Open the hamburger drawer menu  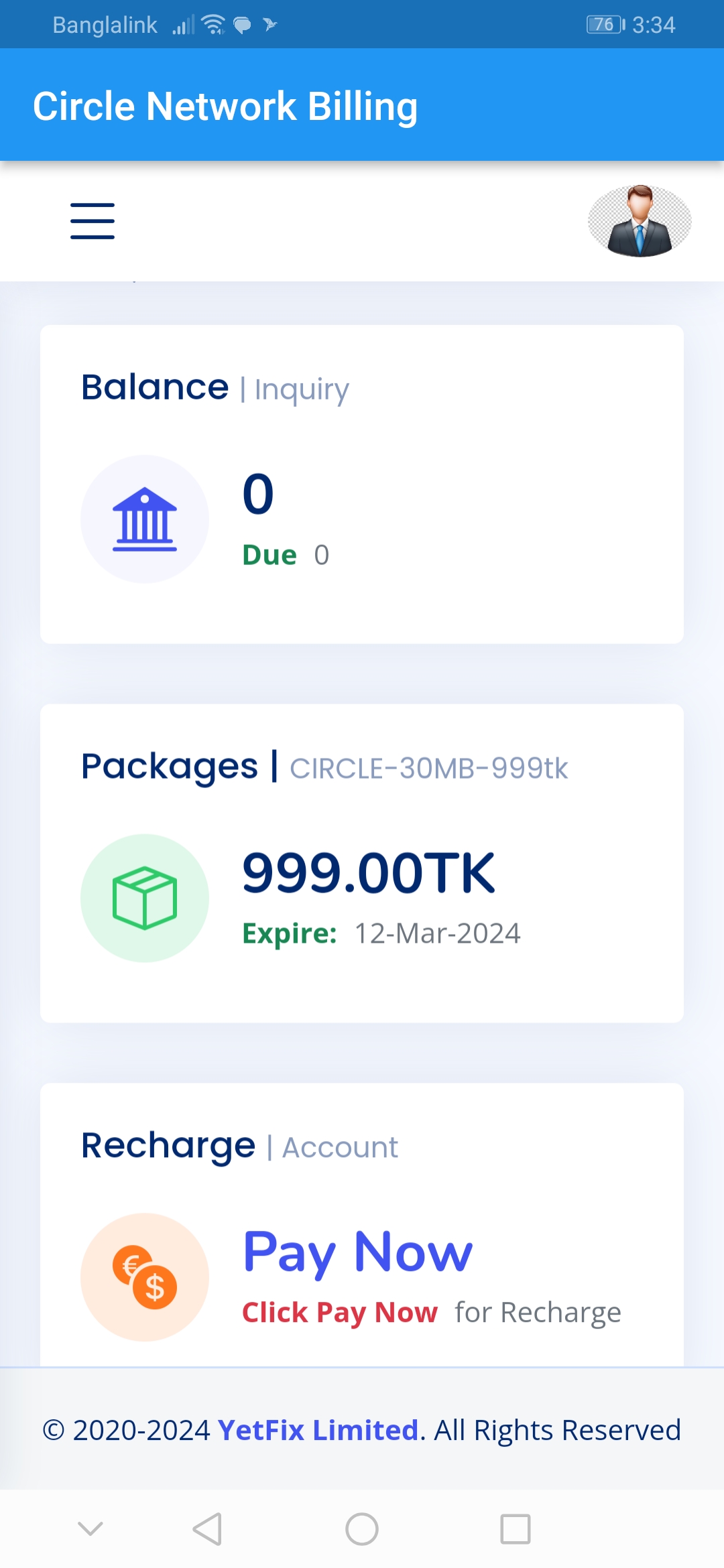[93, 221]
